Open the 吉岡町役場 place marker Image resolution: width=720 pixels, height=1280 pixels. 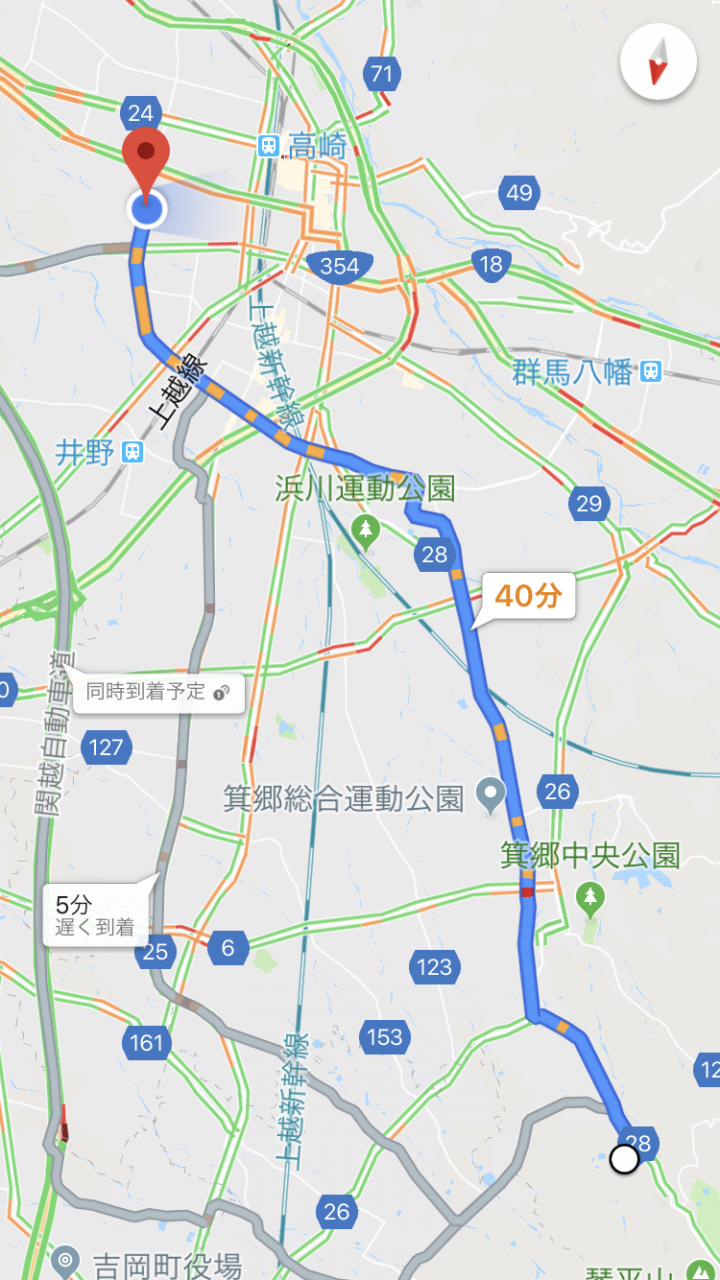pyautogui.click(x=68, y=1262)
